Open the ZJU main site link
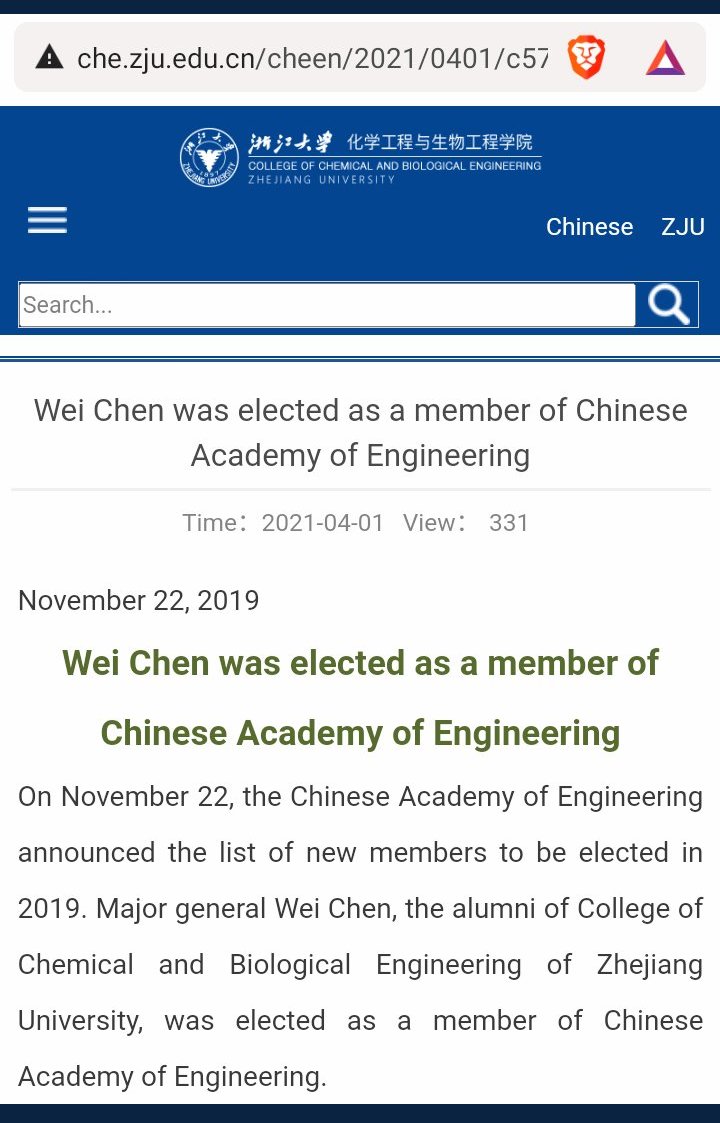Screen dimensions: 720x1123 click(x=683, y=227)
